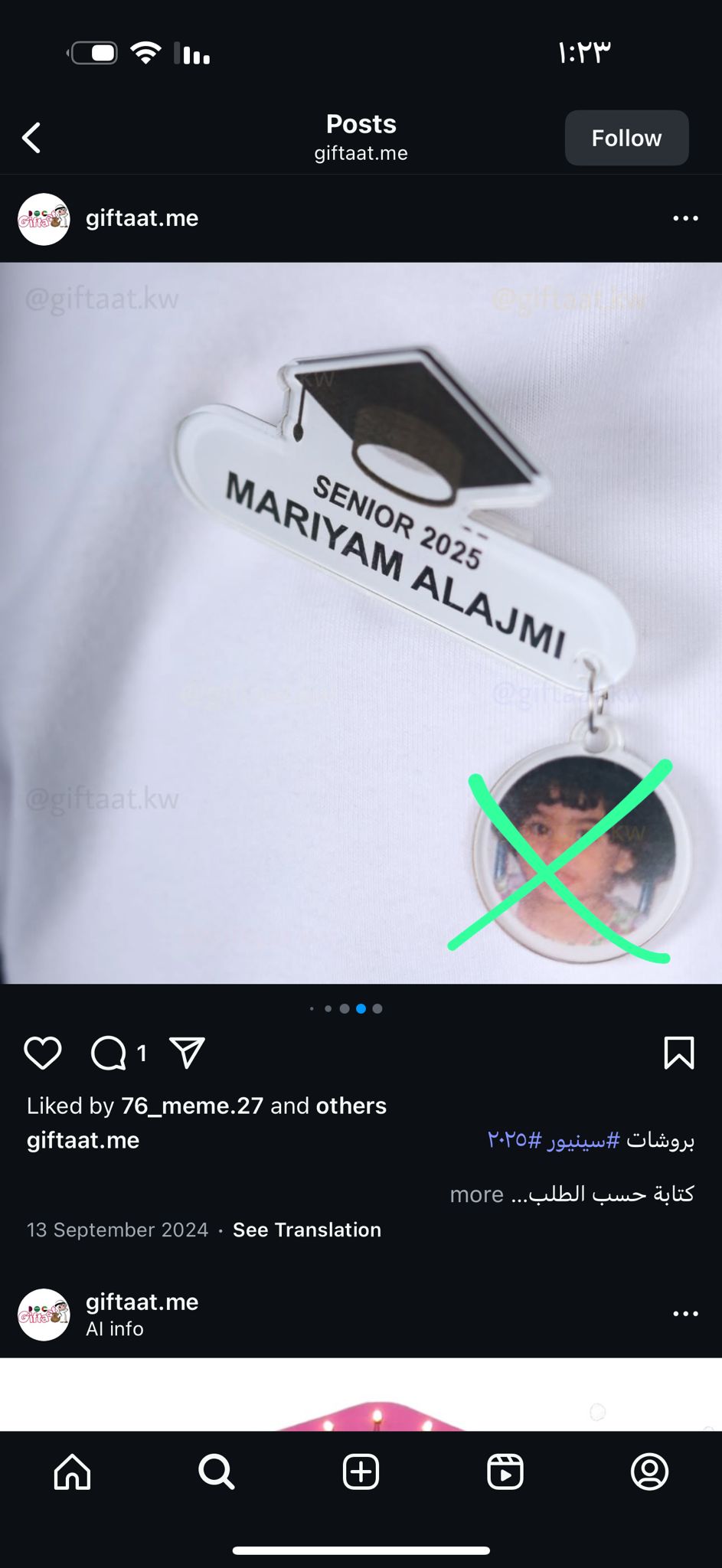Create a new post with plus icon
Image resolution: width=722 pixels, height=1568 pixels.
coord(361,1472)
